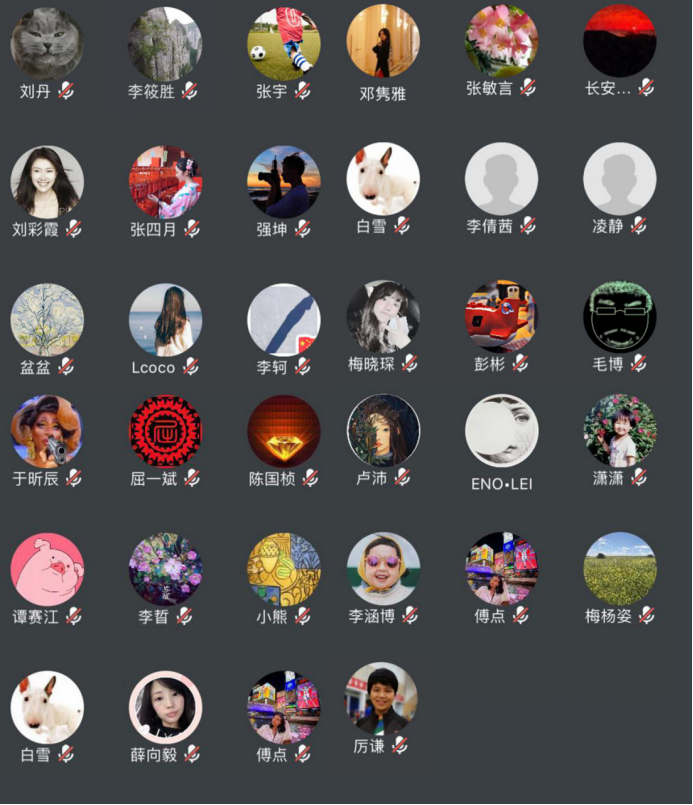Screen dimensions: 693x805
Task: Select 强坤's participant tile
Action: pos(284,181)
